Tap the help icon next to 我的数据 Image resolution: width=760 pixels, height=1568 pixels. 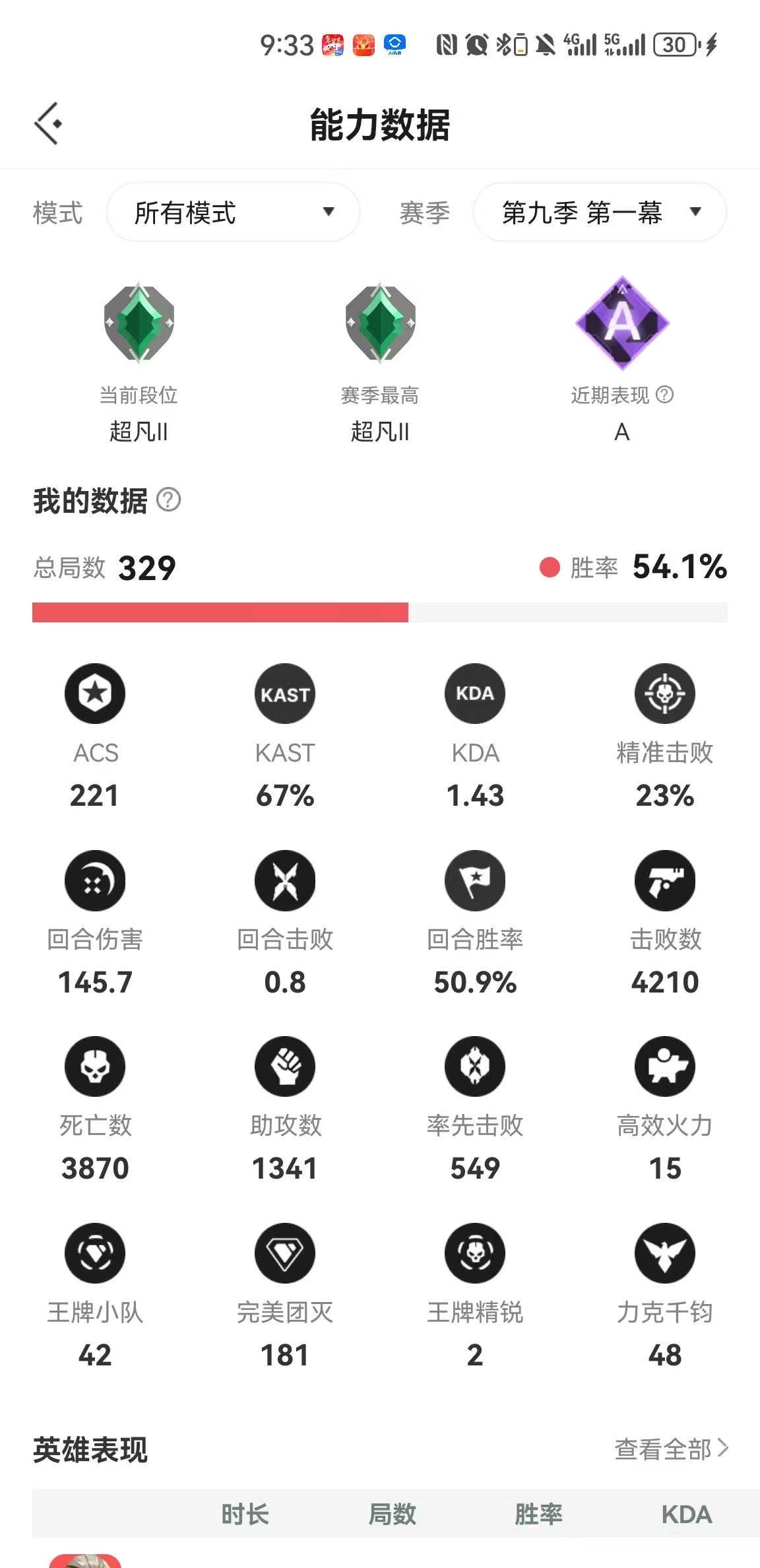tap(168, 500)
